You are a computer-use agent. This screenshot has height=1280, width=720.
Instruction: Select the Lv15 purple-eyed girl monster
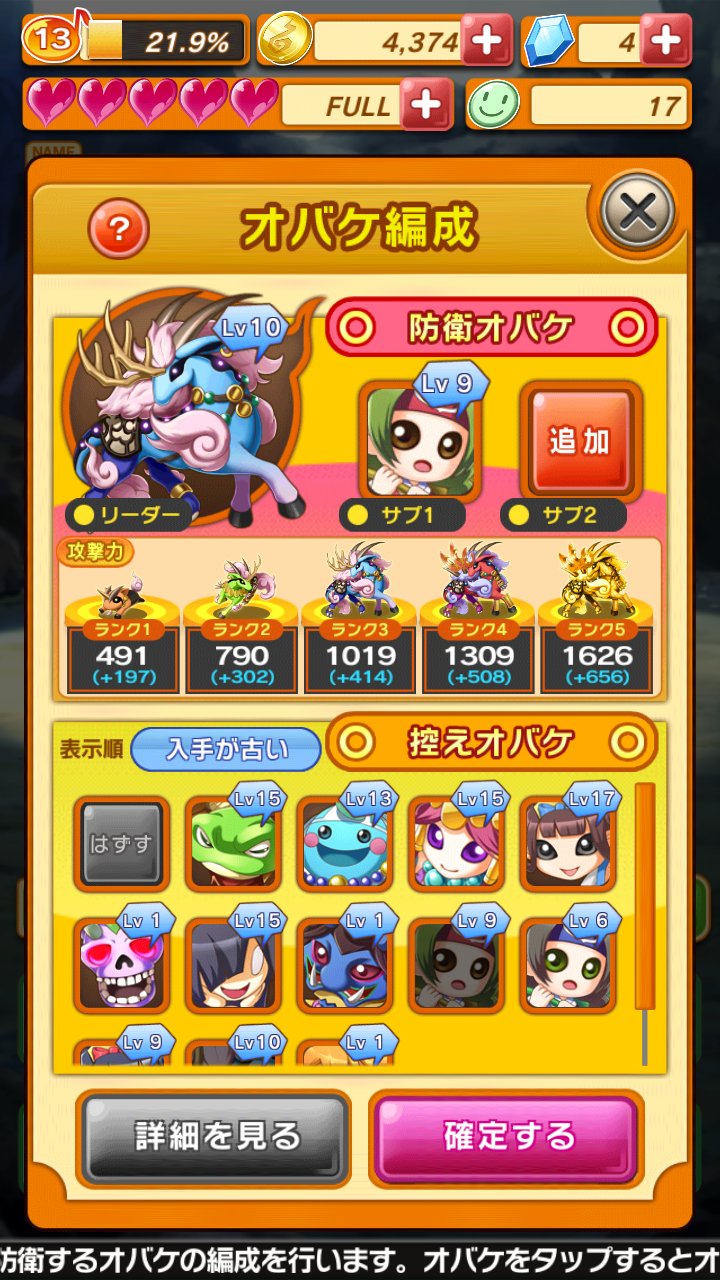[456, 843]
